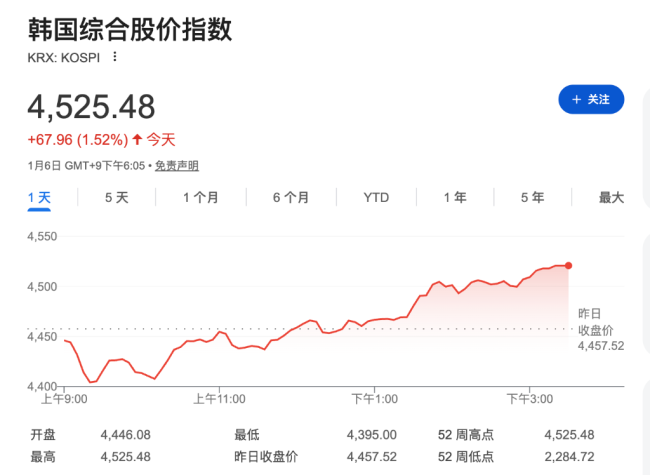The width and height of the screenshot is (650, 475).
Task: View the YTD chart range
Action: tap(376, 197)
